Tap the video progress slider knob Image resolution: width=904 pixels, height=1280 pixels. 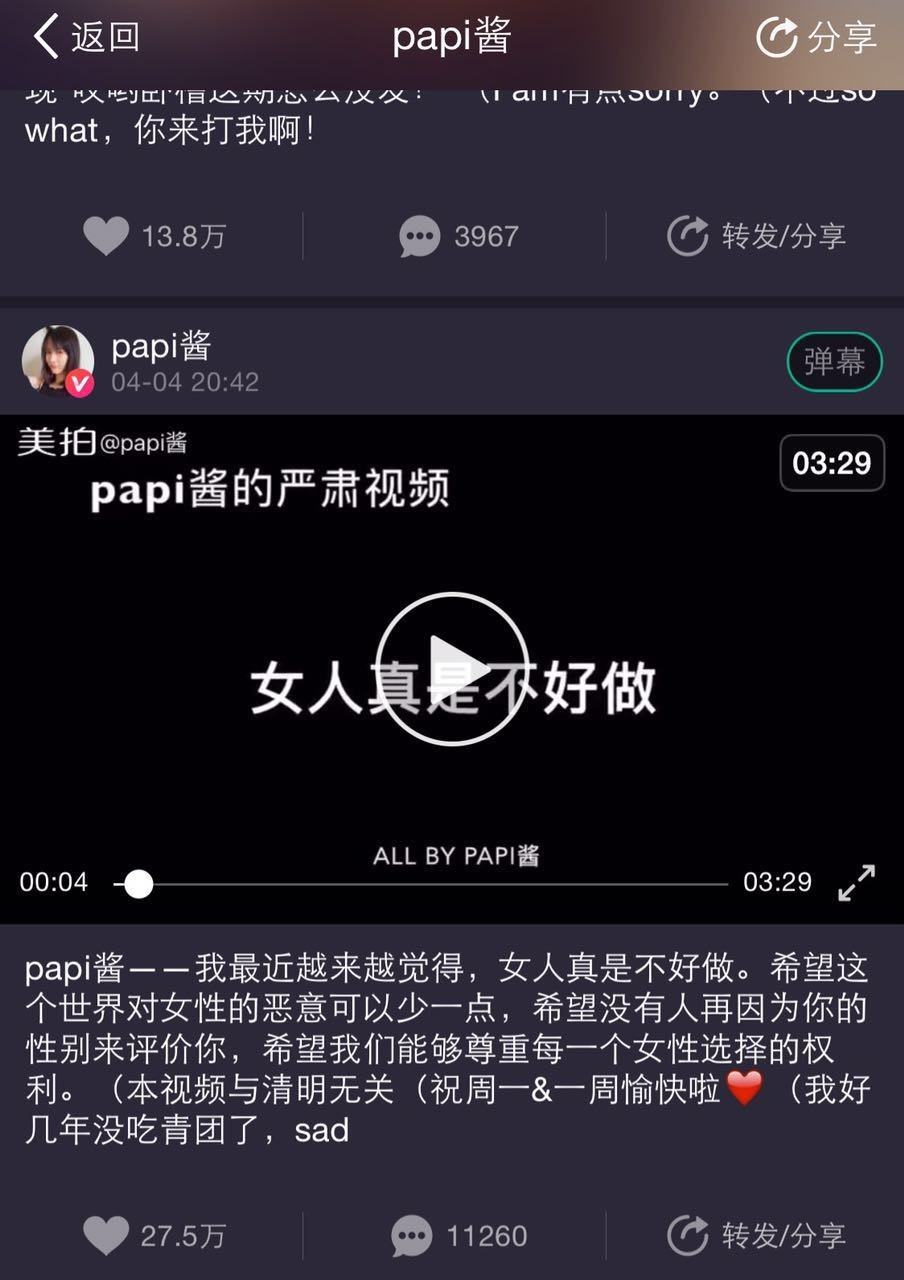coord(138,883)
